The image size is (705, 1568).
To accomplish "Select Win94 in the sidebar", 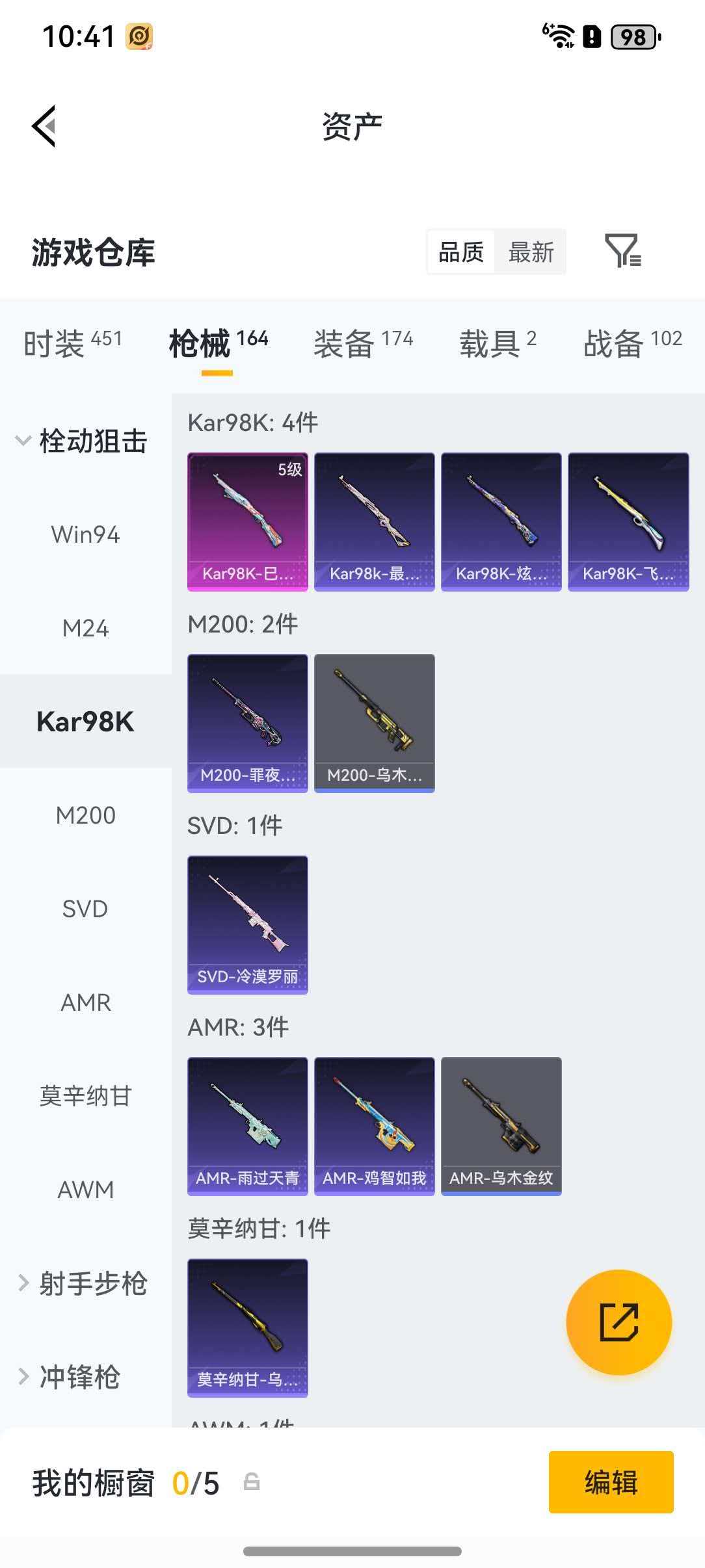I will coord(85,535).
